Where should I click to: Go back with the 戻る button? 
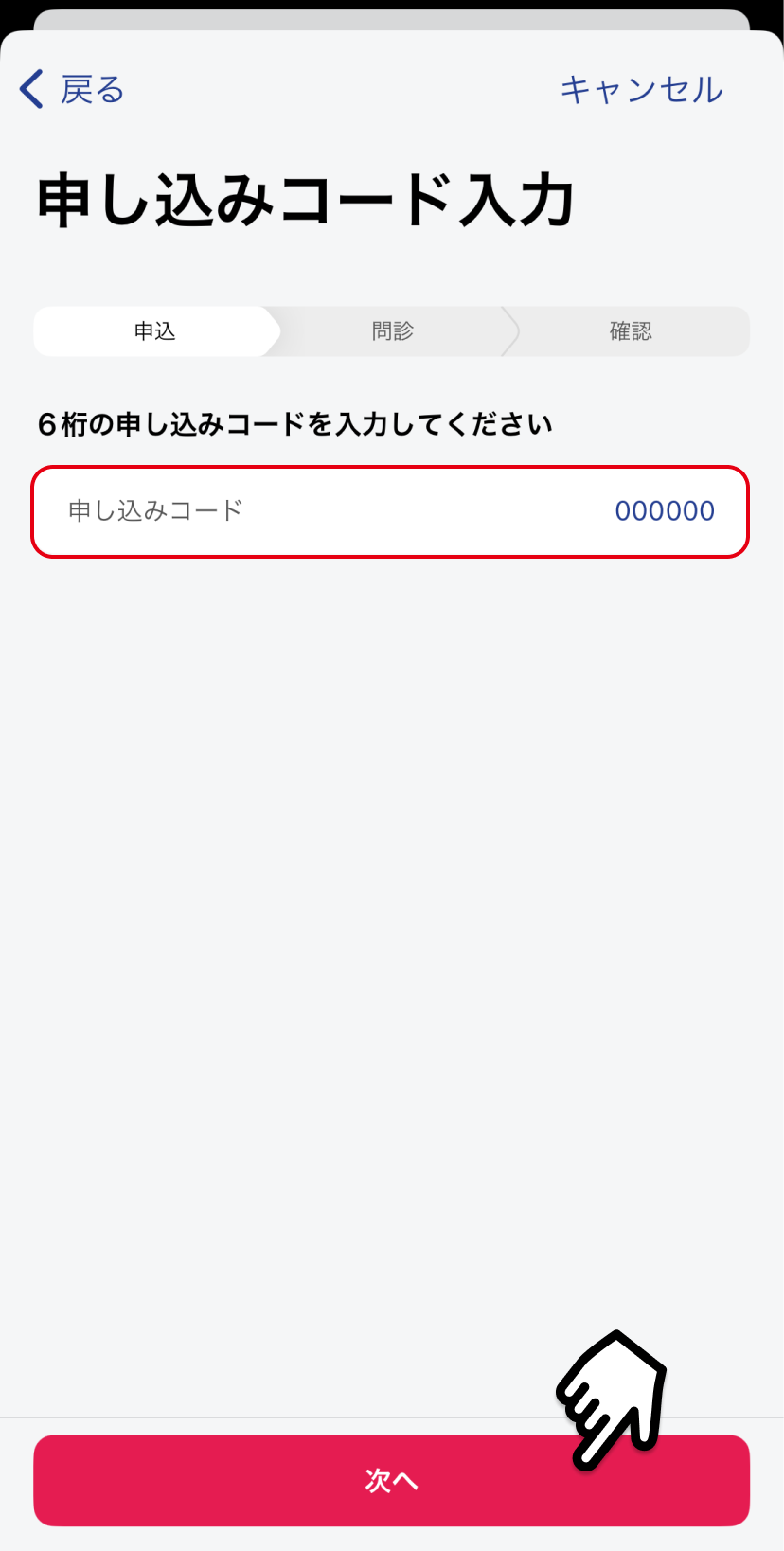[72, 90]
